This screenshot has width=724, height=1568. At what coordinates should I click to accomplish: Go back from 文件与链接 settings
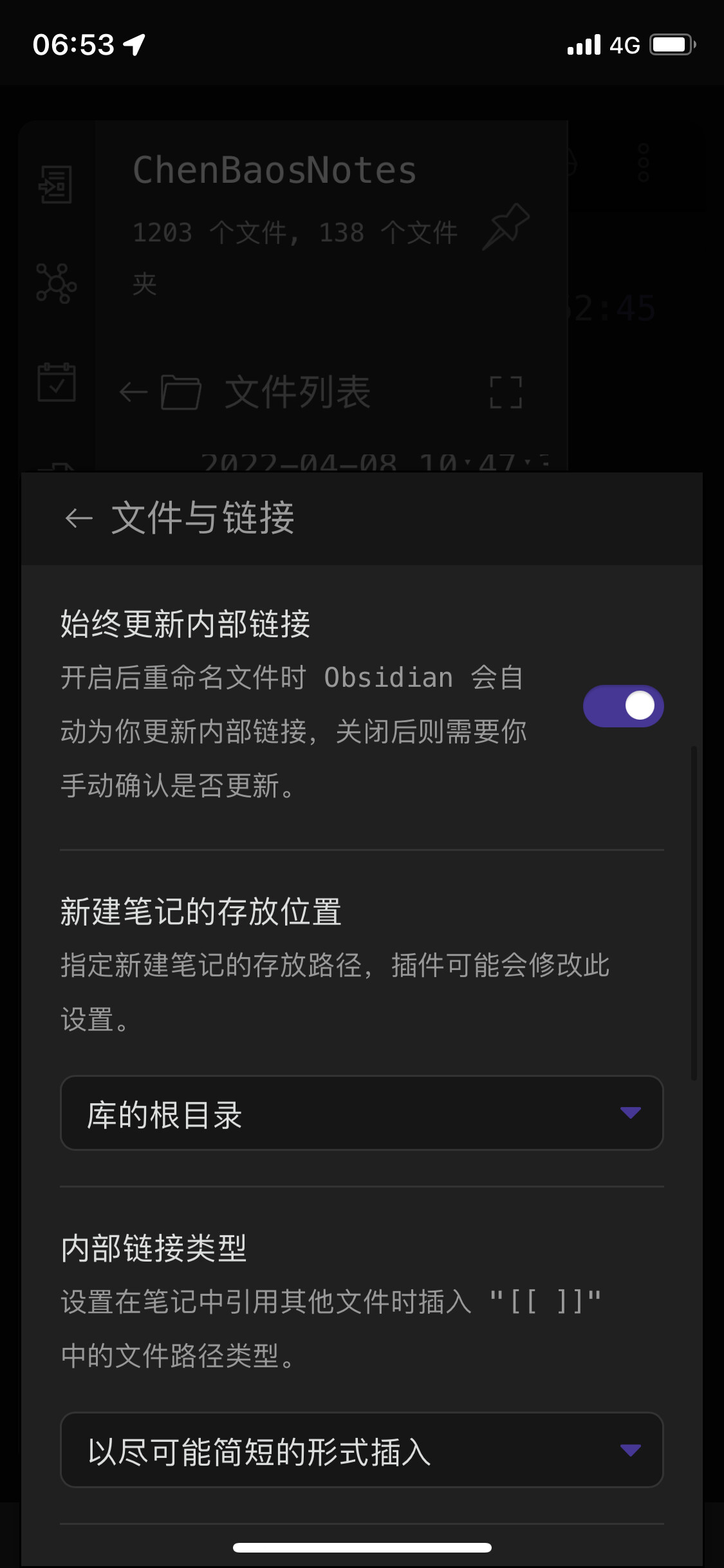pyautogui.click(x=79, y=518)
